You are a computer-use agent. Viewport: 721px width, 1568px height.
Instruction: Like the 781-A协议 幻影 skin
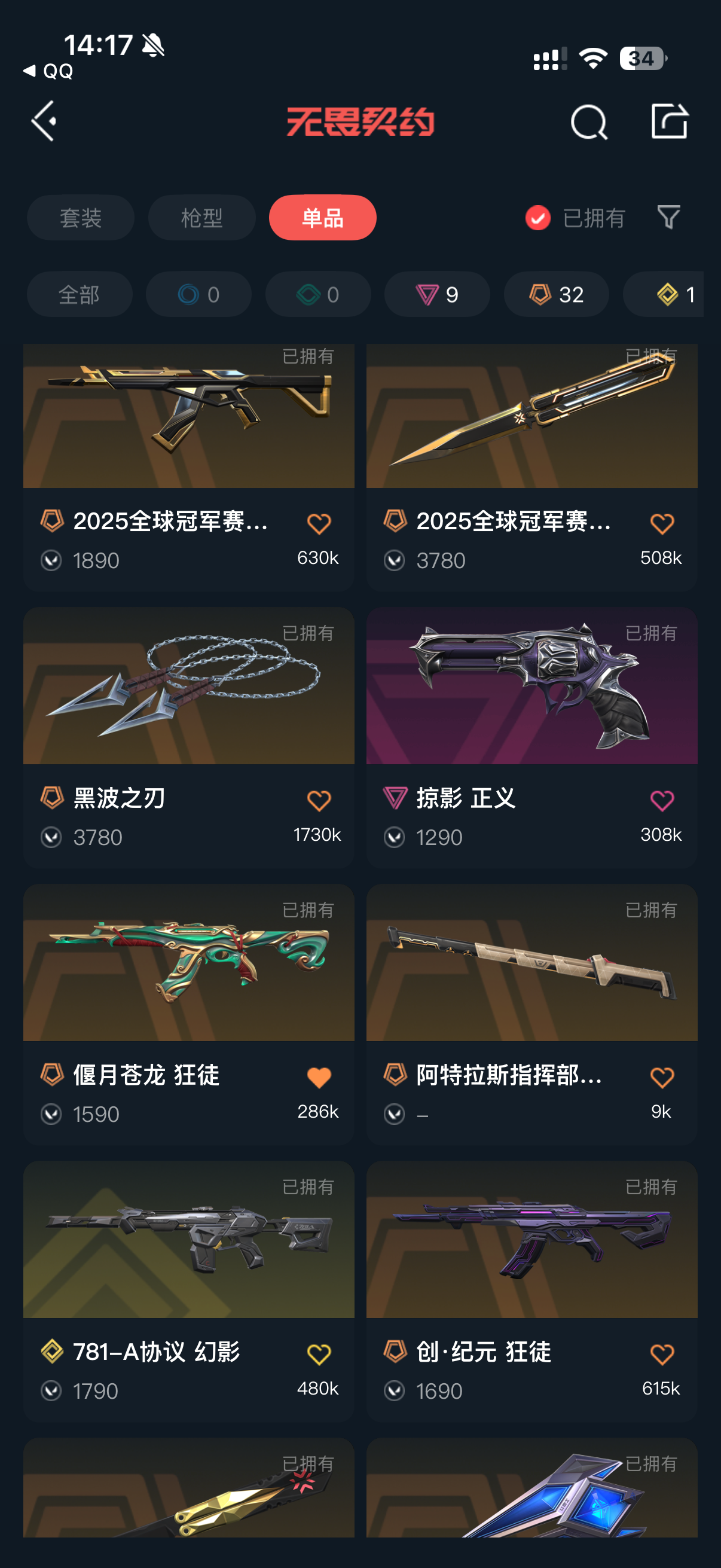319,1355
